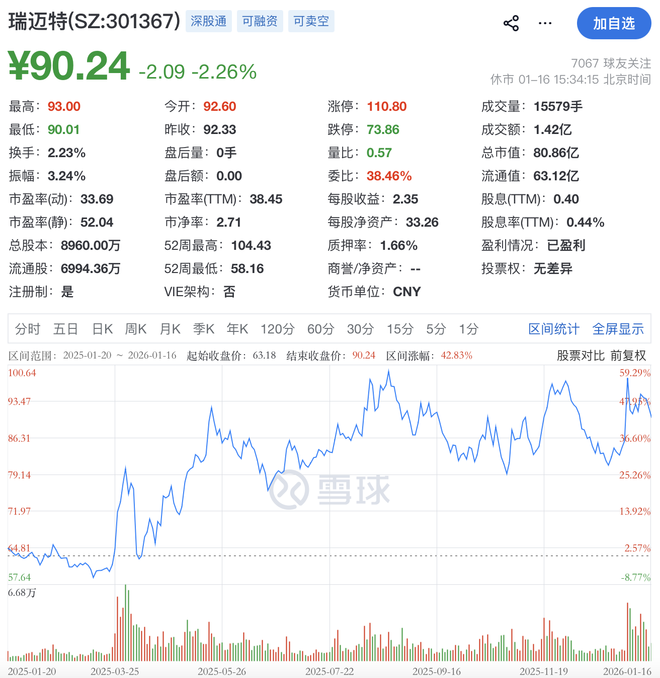Tap the 可融资 tag

(260, 21)
